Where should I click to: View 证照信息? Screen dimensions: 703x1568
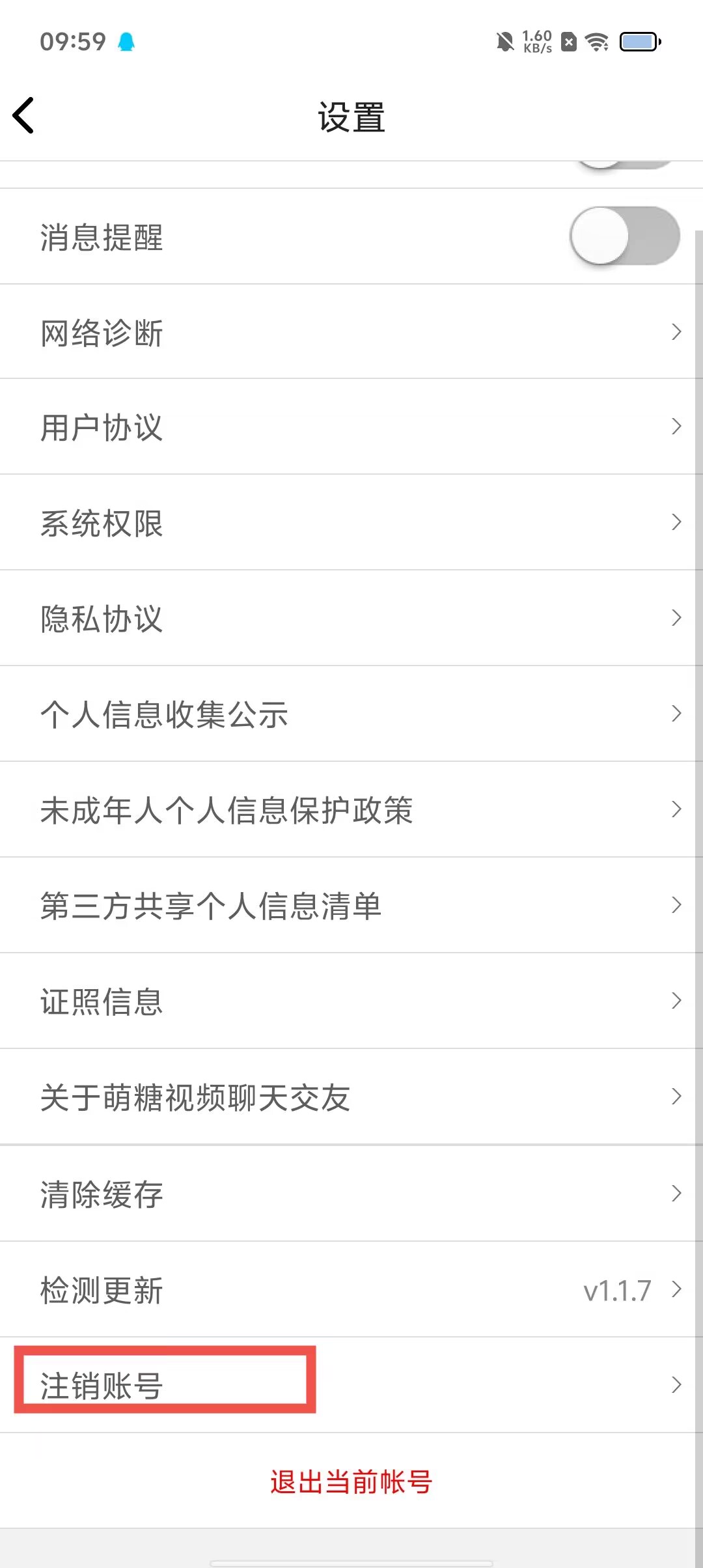click(351, 1001)
